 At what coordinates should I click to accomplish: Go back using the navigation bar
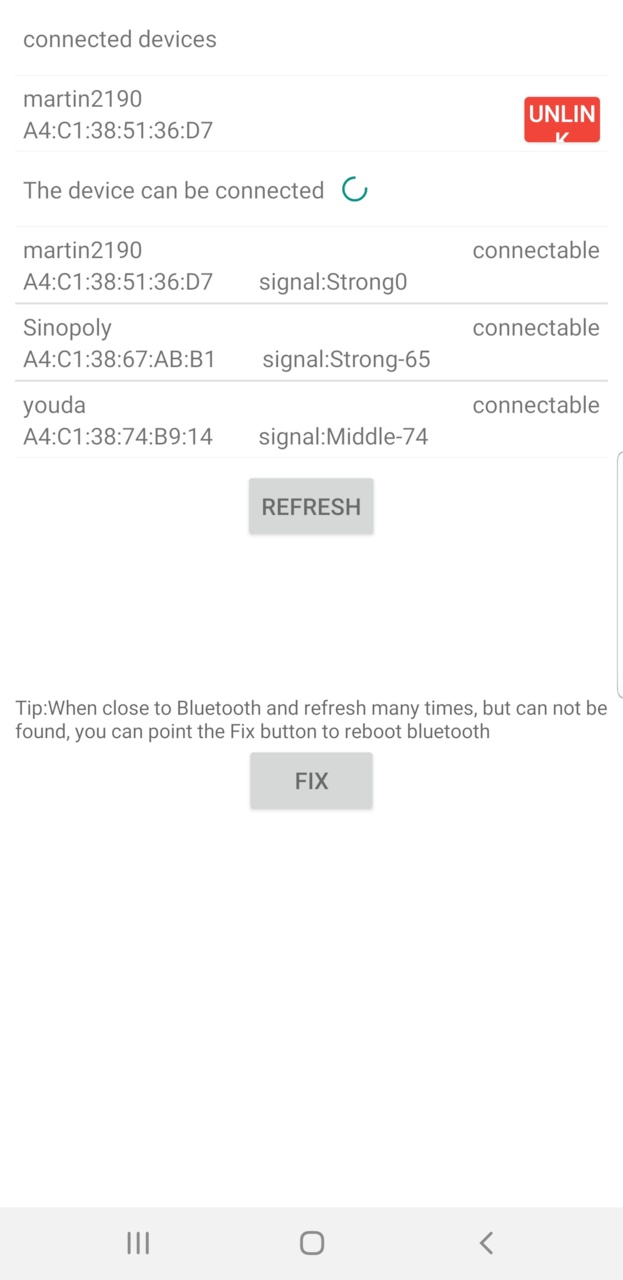[x=486, y=1242]
